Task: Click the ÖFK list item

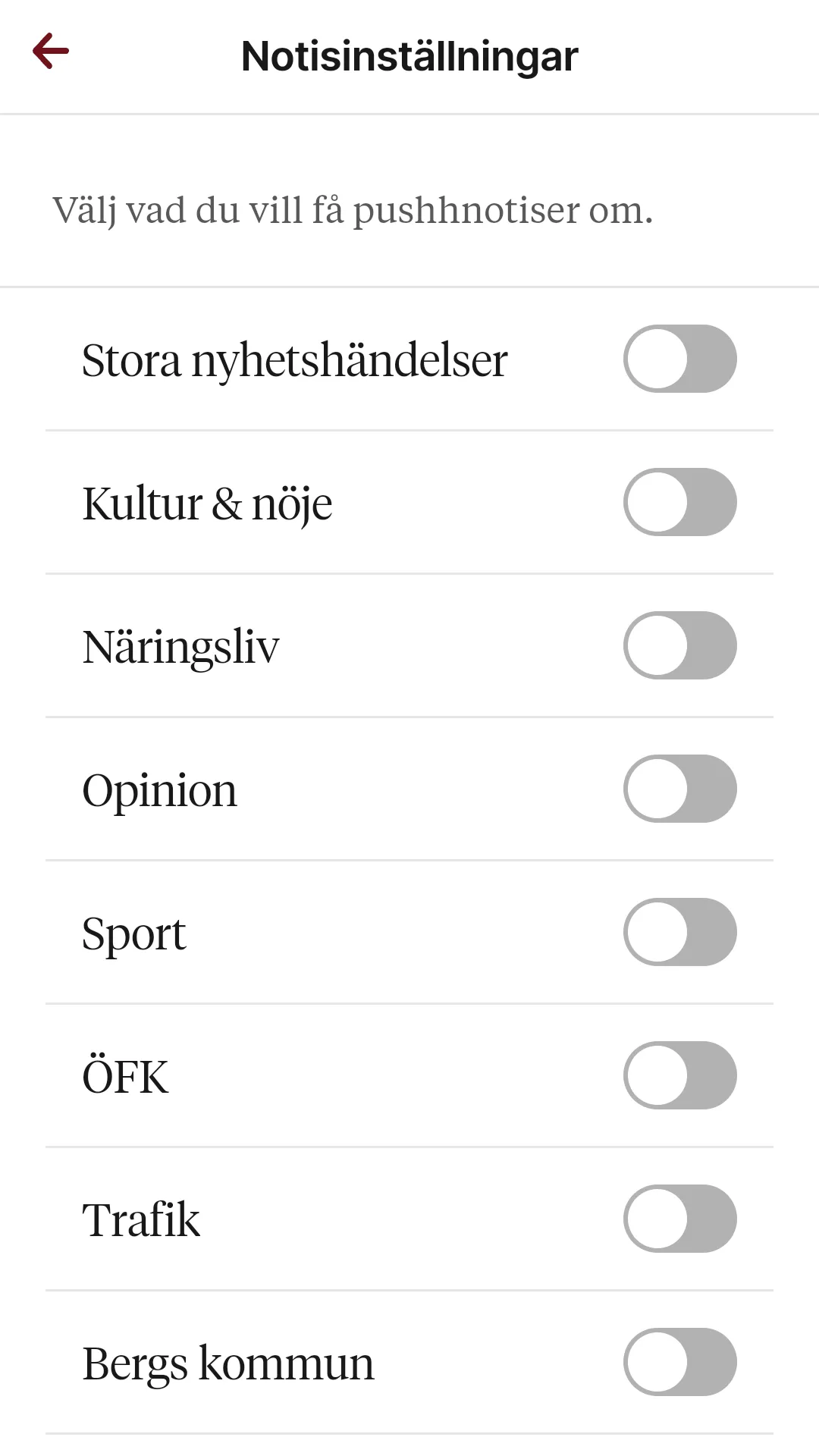Action: click(x=124, y=1075)
